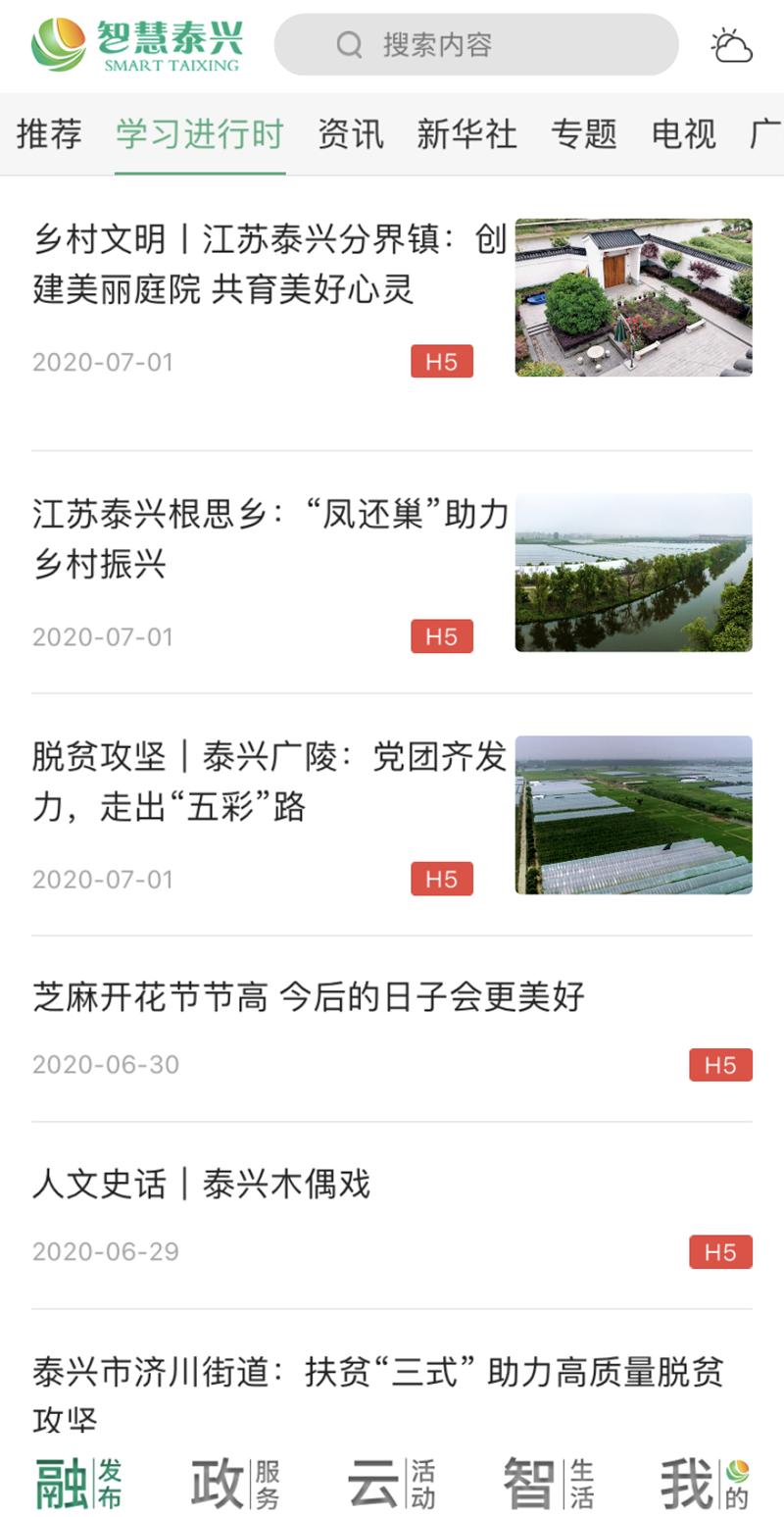Go to the 新华社 tab

click(x=466, y=133)
